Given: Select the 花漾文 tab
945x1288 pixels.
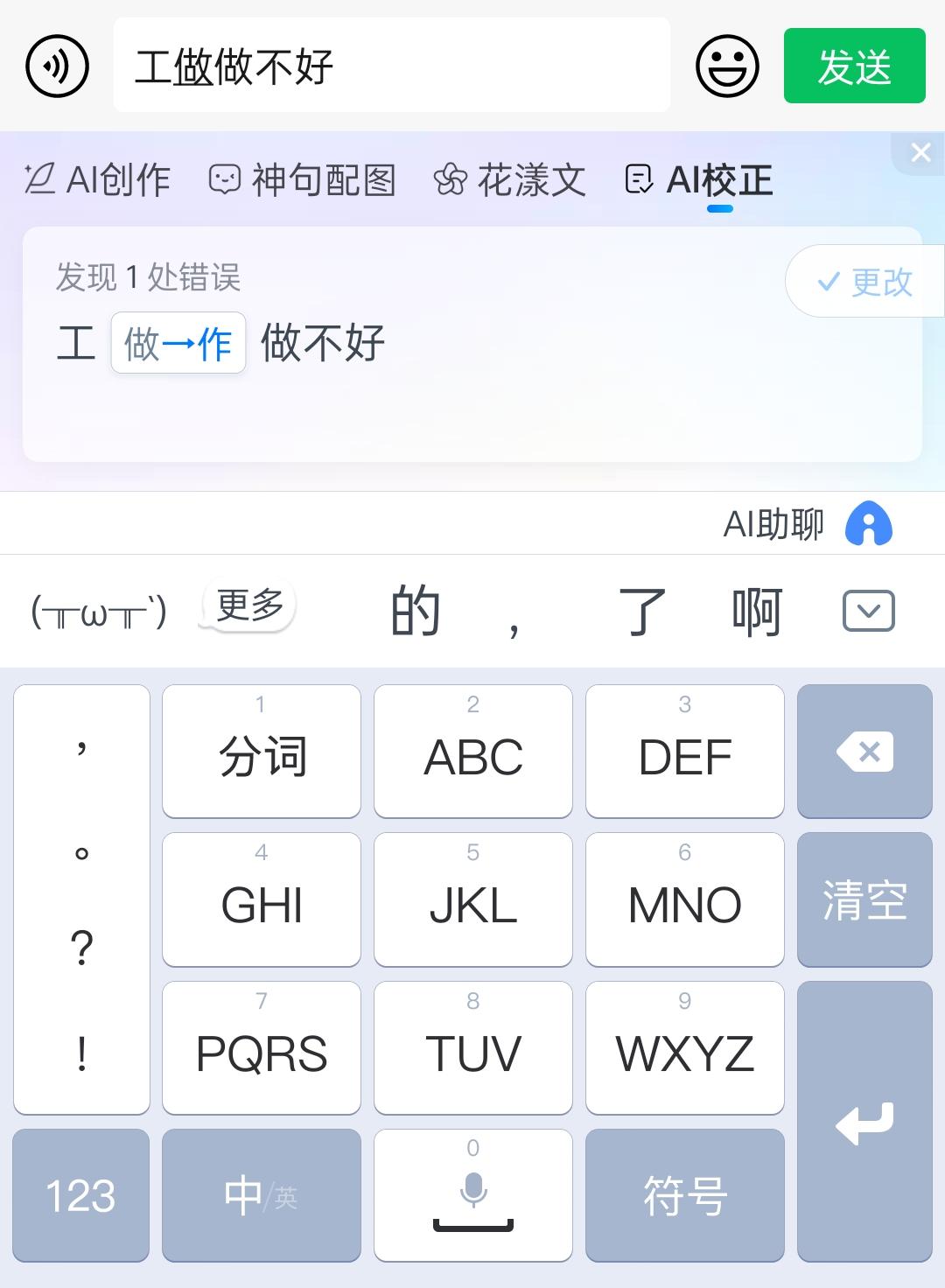Looking at the screenshot, I should (513, 178).
